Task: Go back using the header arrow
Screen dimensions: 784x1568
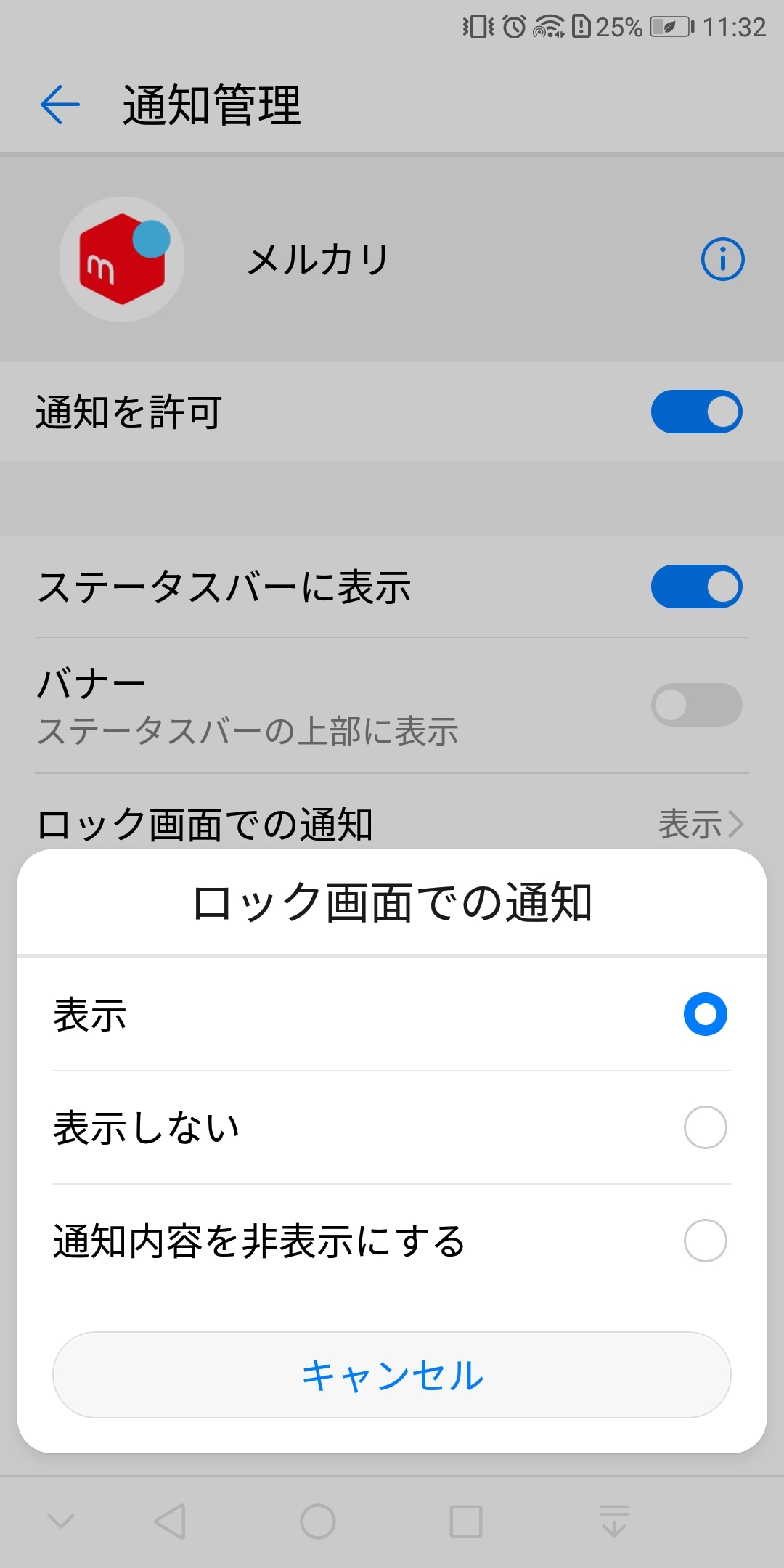Action: [x=60, y=105]
